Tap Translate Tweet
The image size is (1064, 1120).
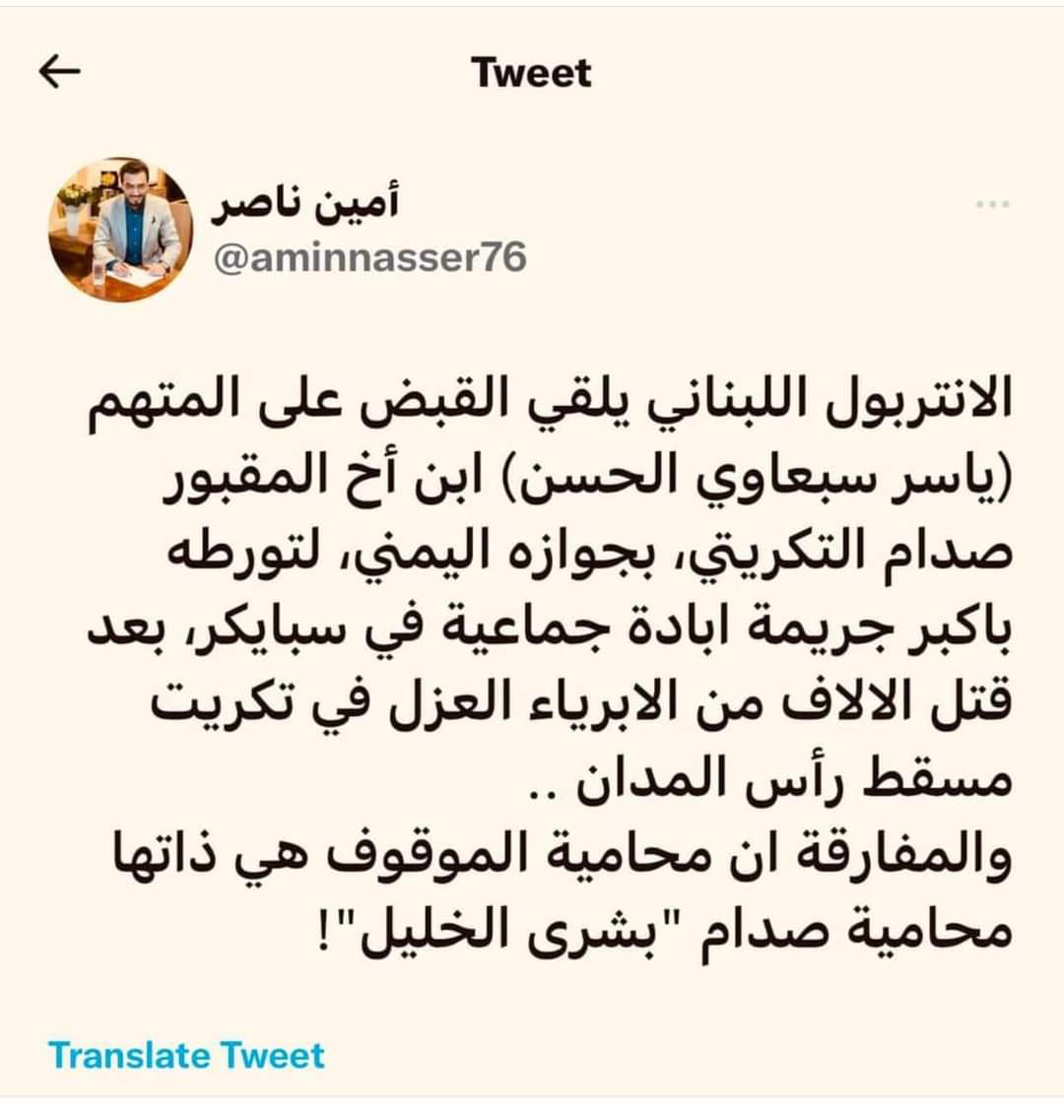pos(186,1055)
